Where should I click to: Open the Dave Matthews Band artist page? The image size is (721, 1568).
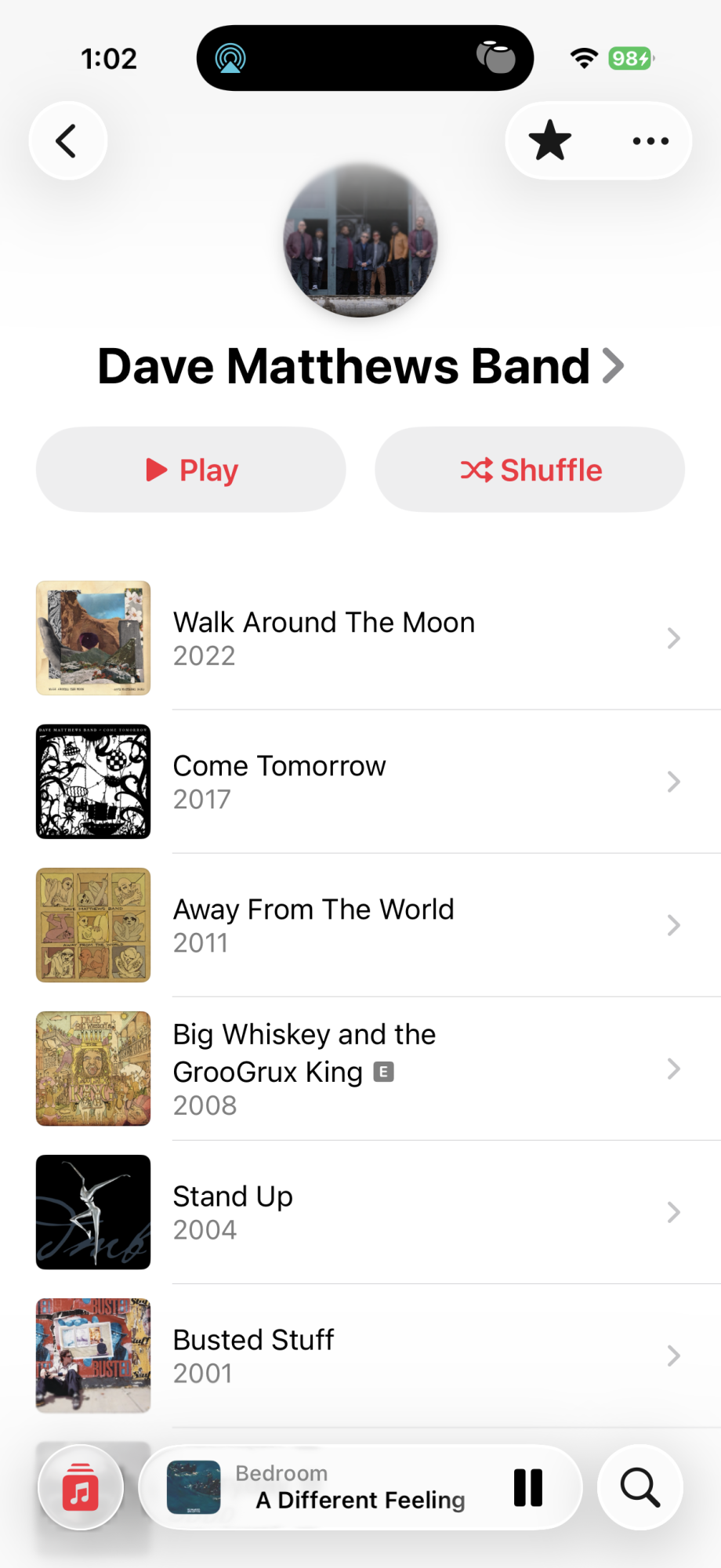(360, 366)
